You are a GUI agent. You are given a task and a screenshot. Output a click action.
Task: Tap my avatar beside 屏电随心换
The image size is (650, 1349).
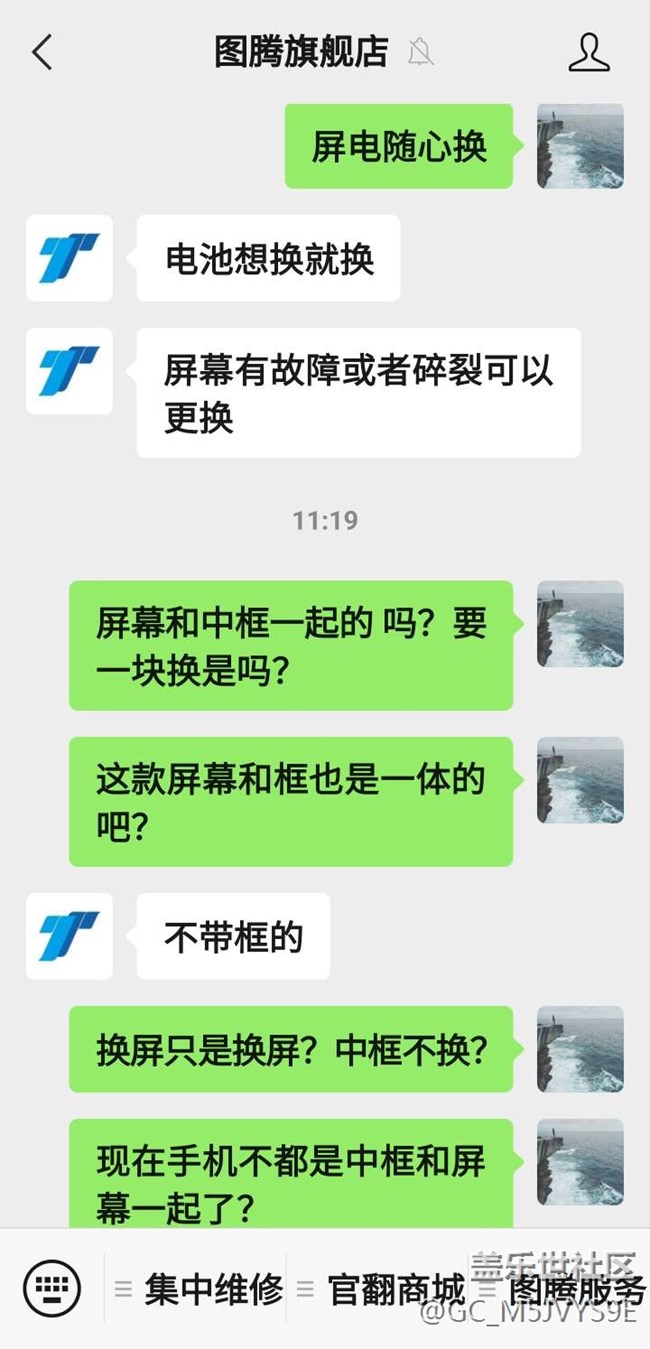tap(580, 146)
